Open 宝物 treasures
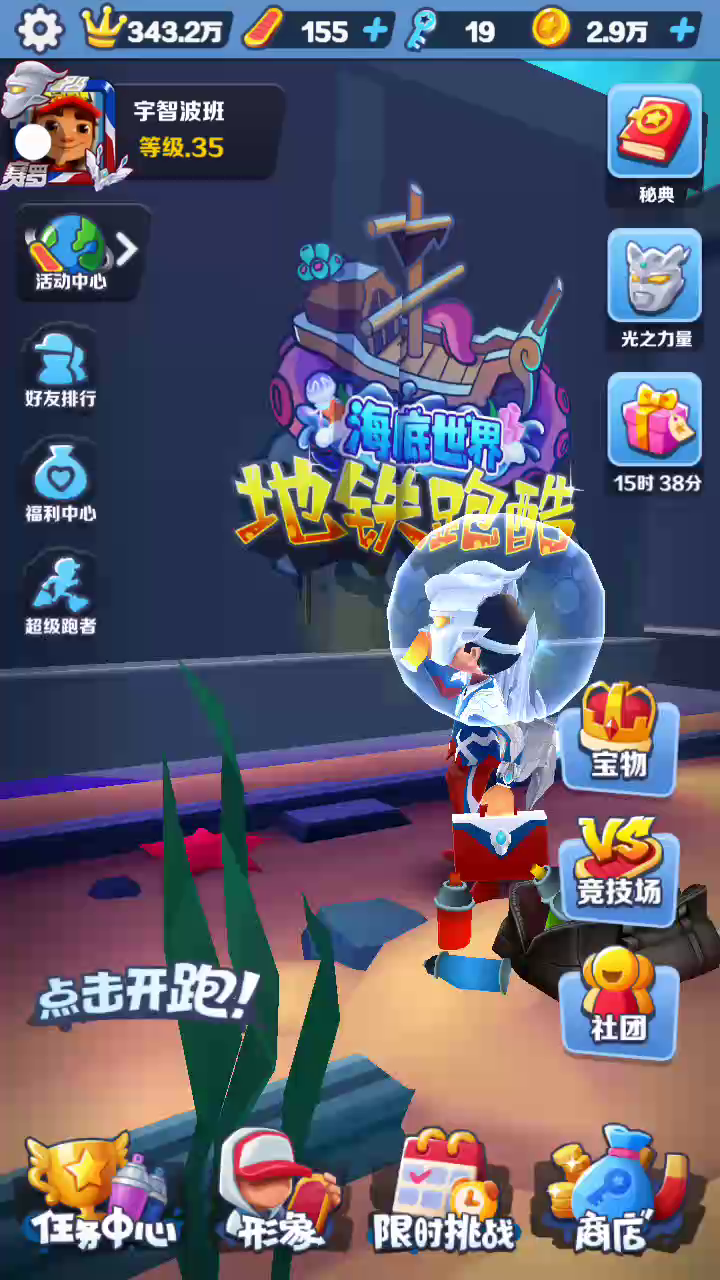Viewport: 720px width, 1280px height. point(619,735)
